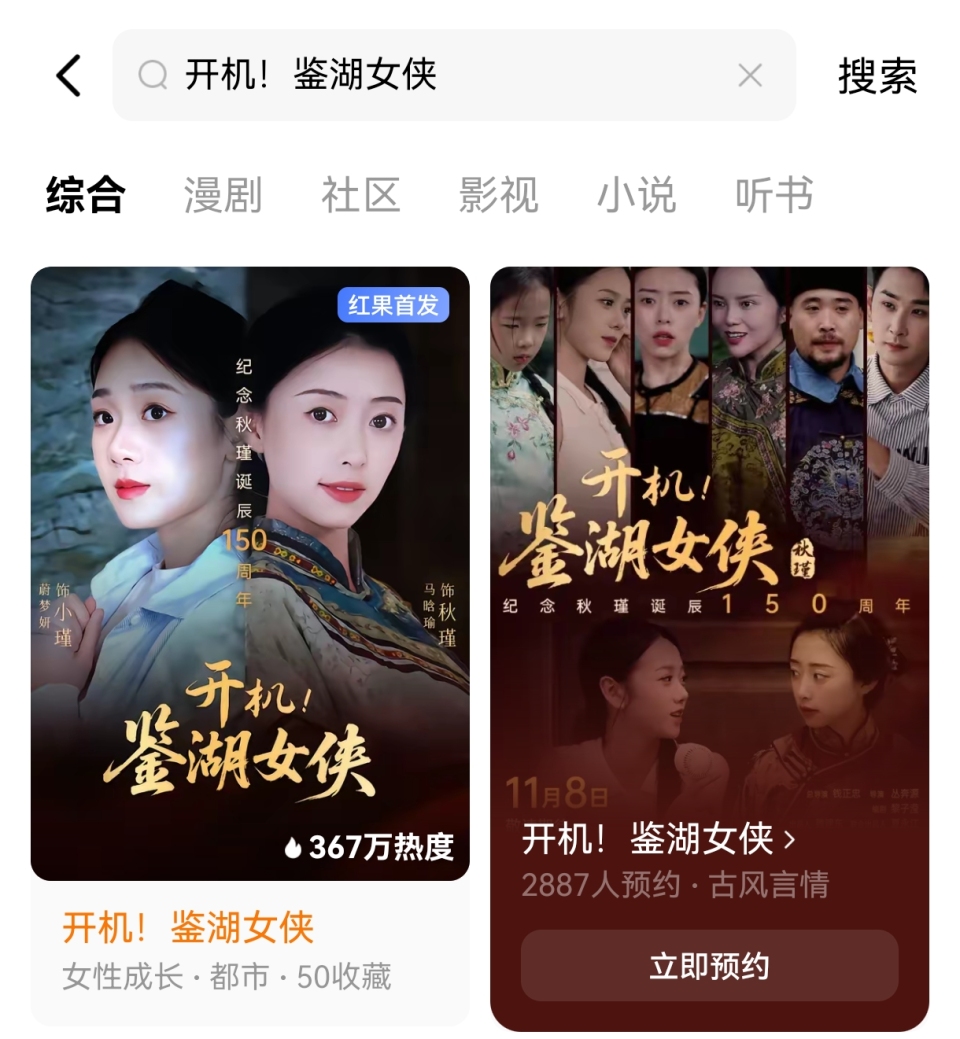Switch to the 小说 tab
Image resolution: width=960 pixels, height=1039 pixels.
tap(636, 195)
